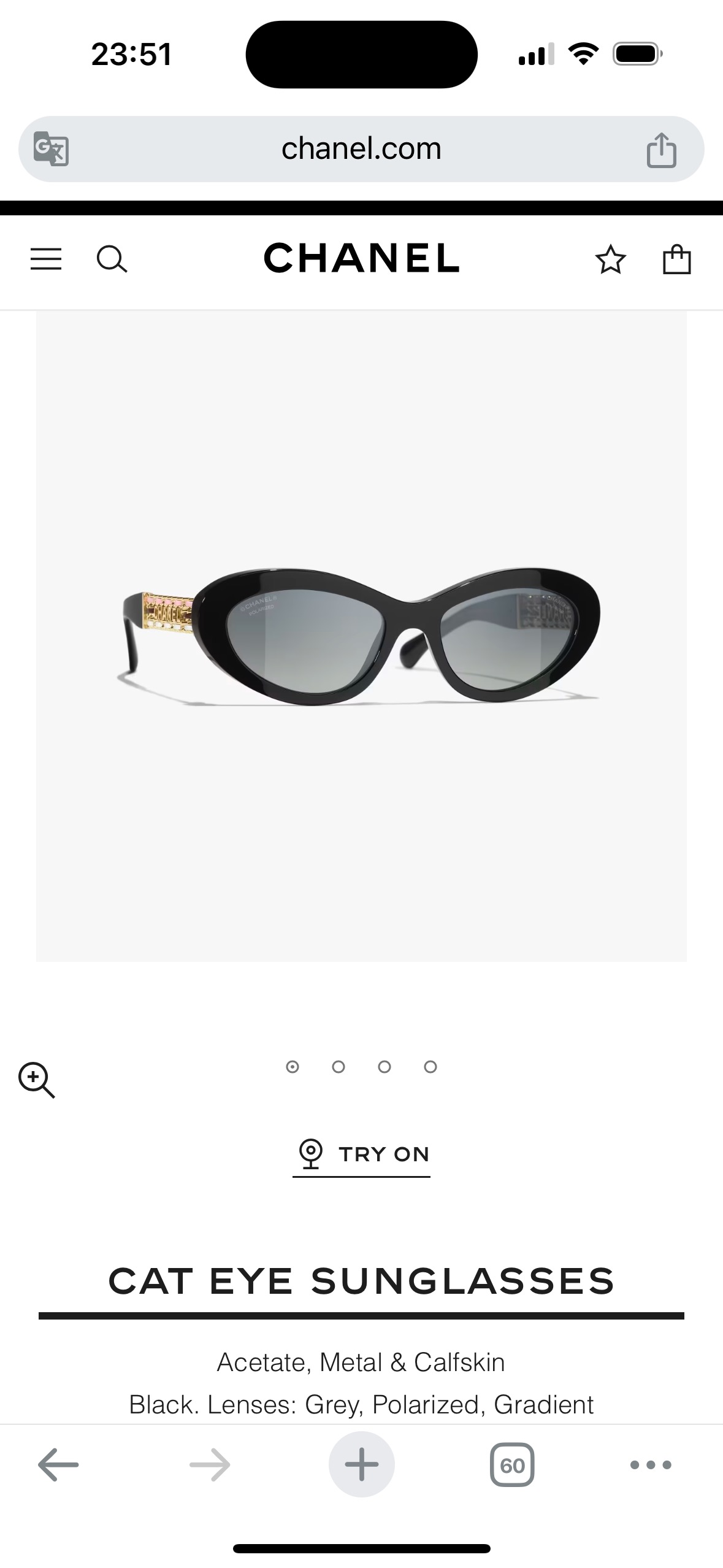Go back to the previous page

pyautogui.click(x=58, y=1465)
